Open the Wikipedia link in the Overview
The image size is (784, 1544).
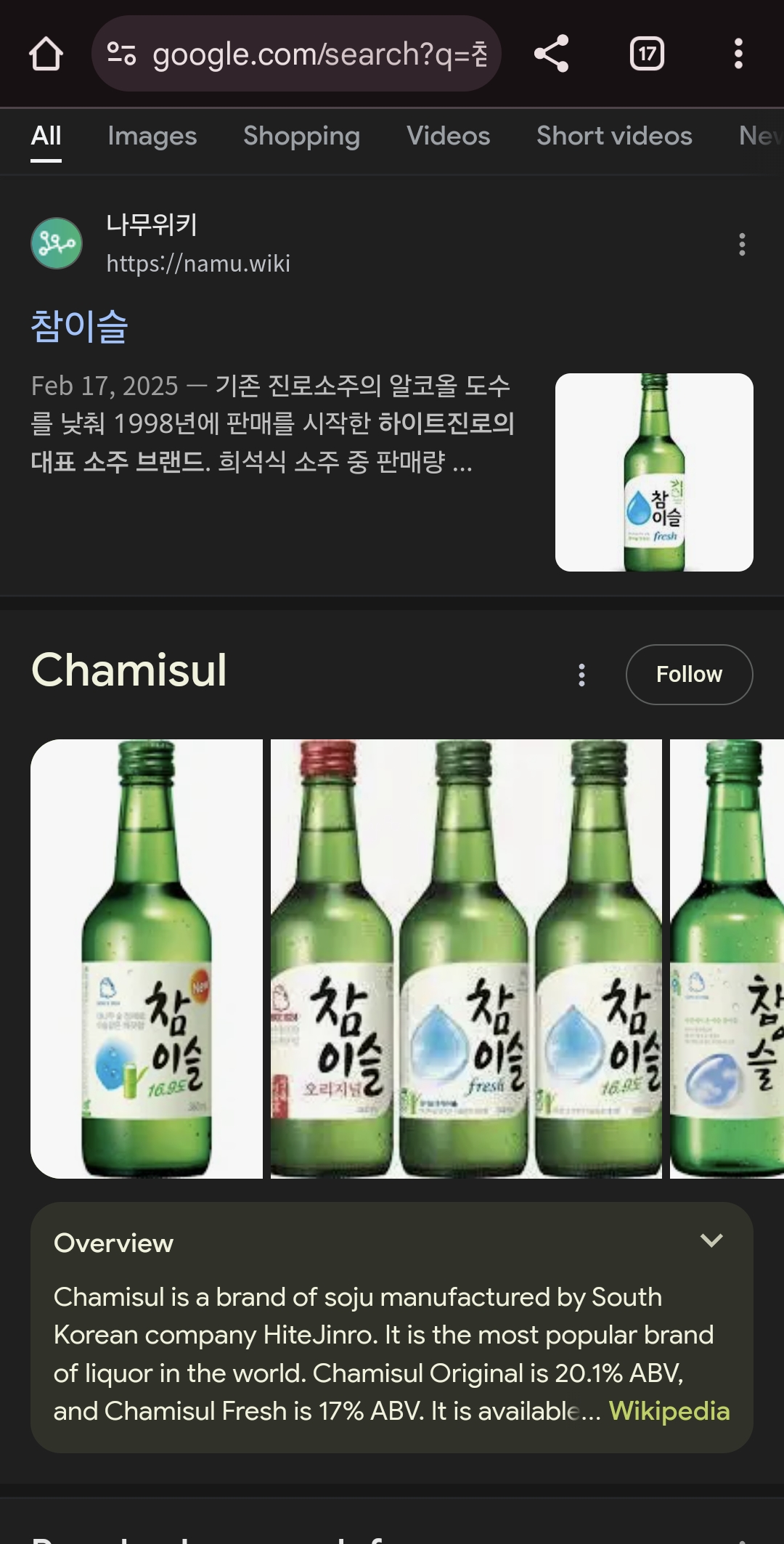tap(669, 1411)
